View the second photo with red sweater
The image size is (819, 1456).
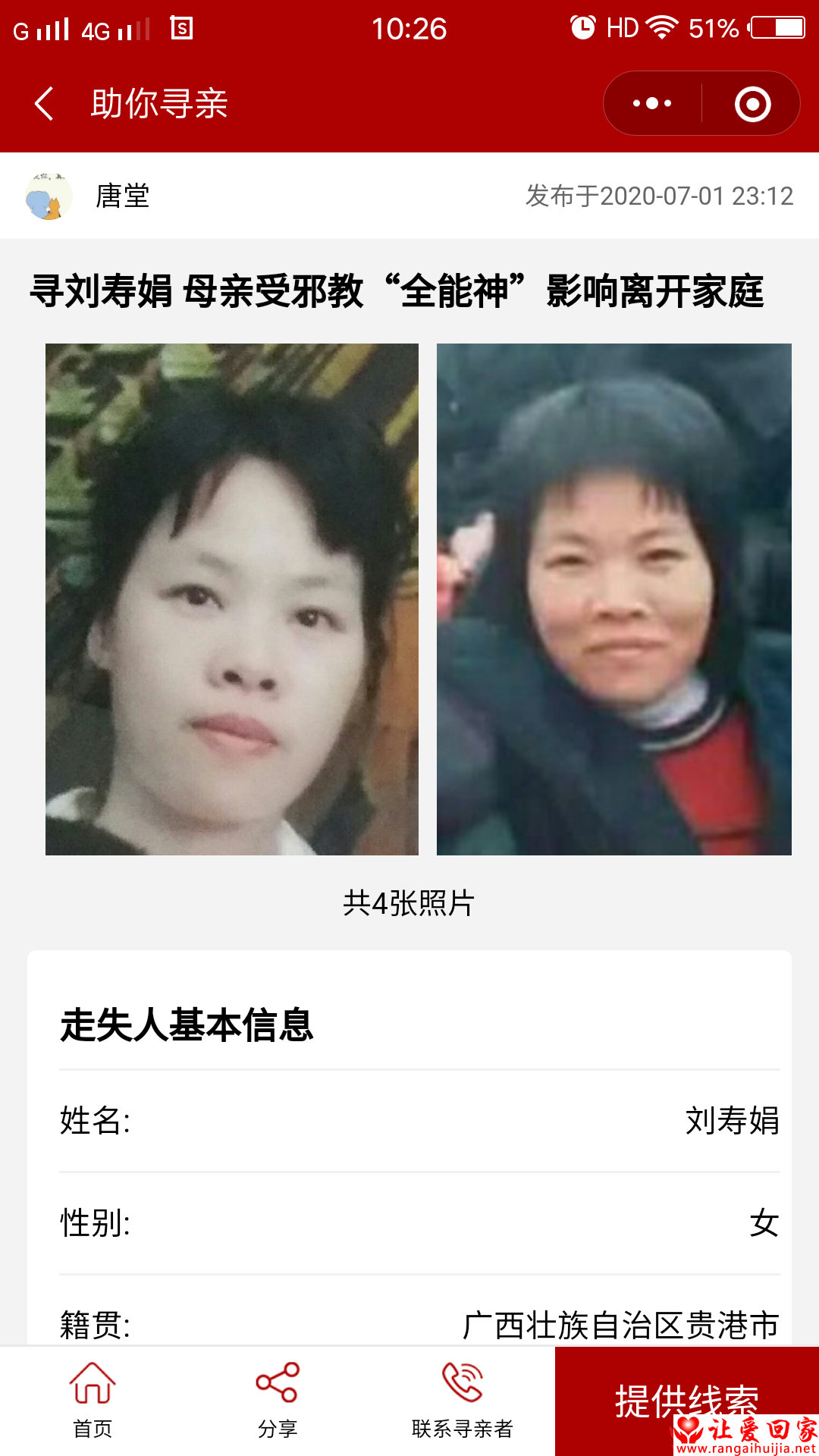tap(613, 599)
